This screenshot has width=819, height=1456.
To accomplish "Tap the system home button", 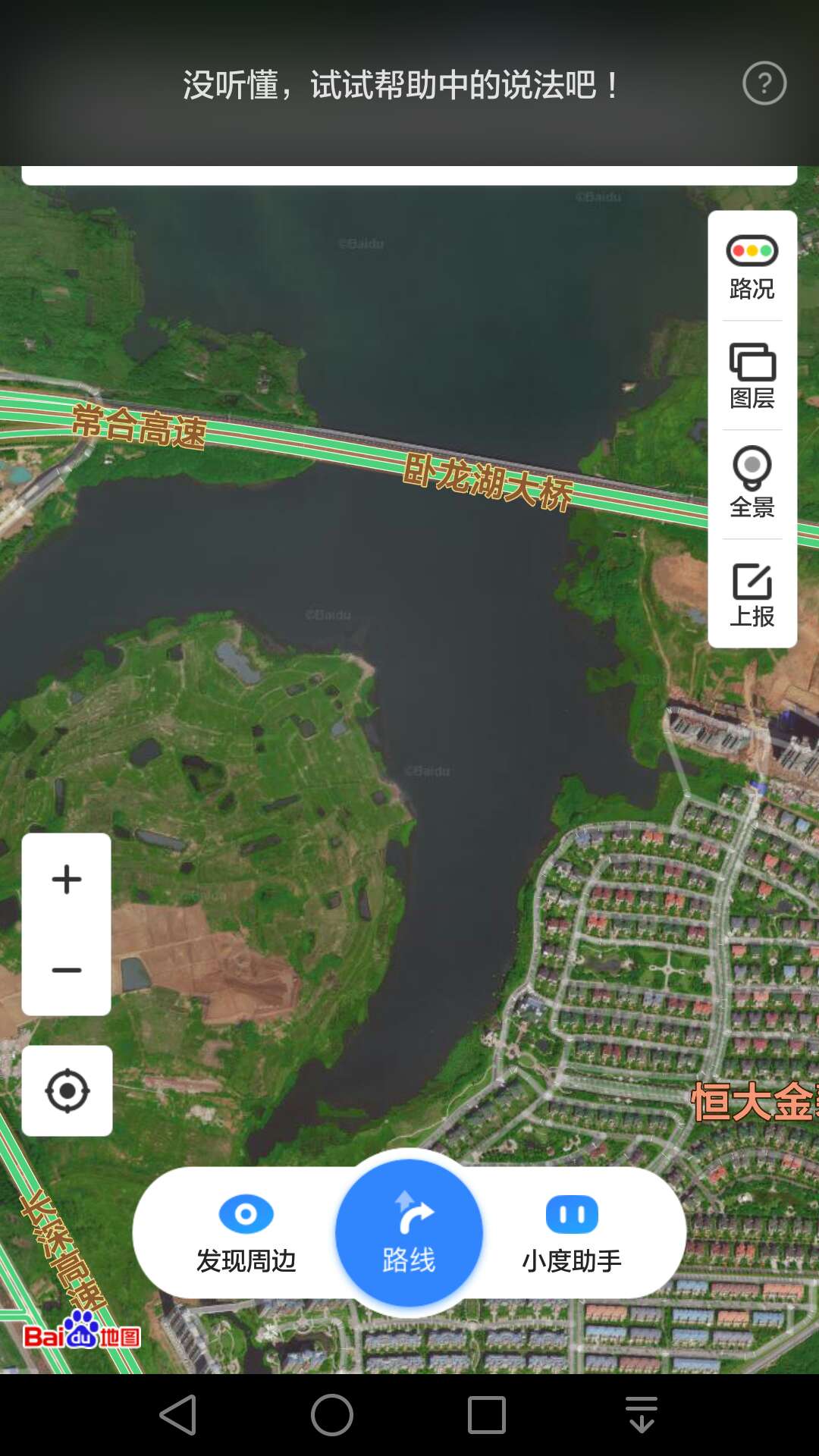I will tap(332, 1415).
